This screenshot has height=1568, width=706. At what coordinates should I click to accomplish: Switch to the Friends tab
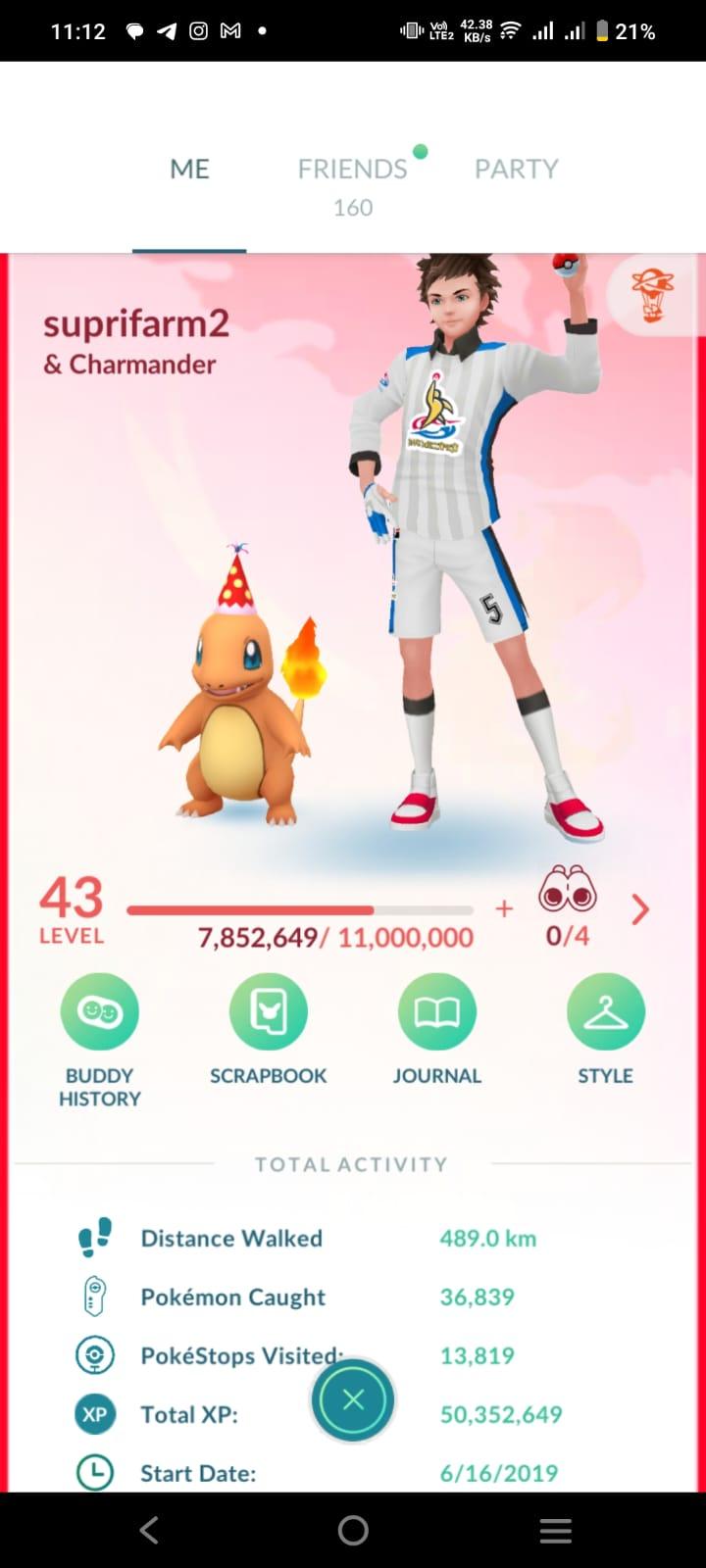353,169
